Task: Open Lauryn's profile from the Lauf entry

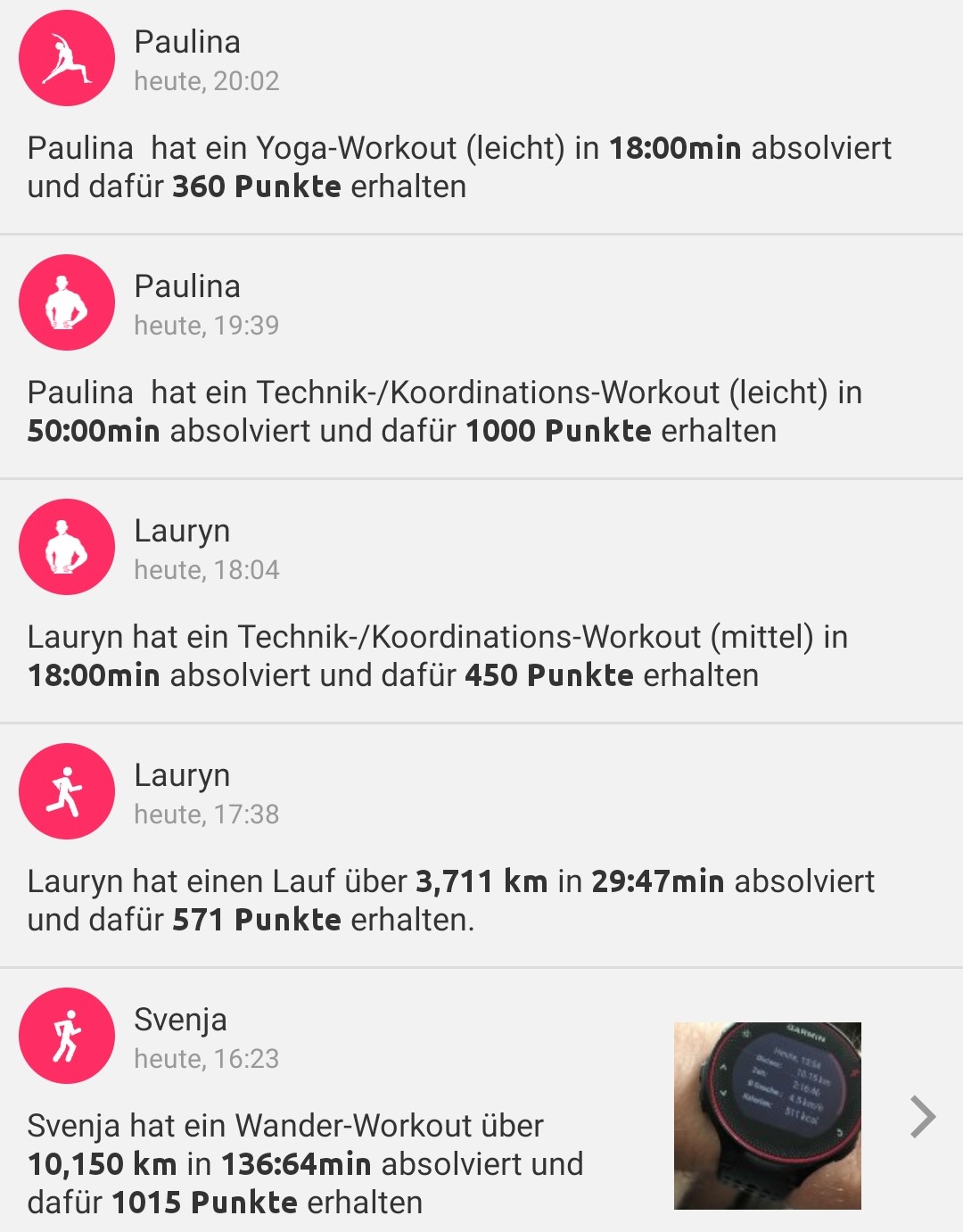Action: (x=183, y=777)
